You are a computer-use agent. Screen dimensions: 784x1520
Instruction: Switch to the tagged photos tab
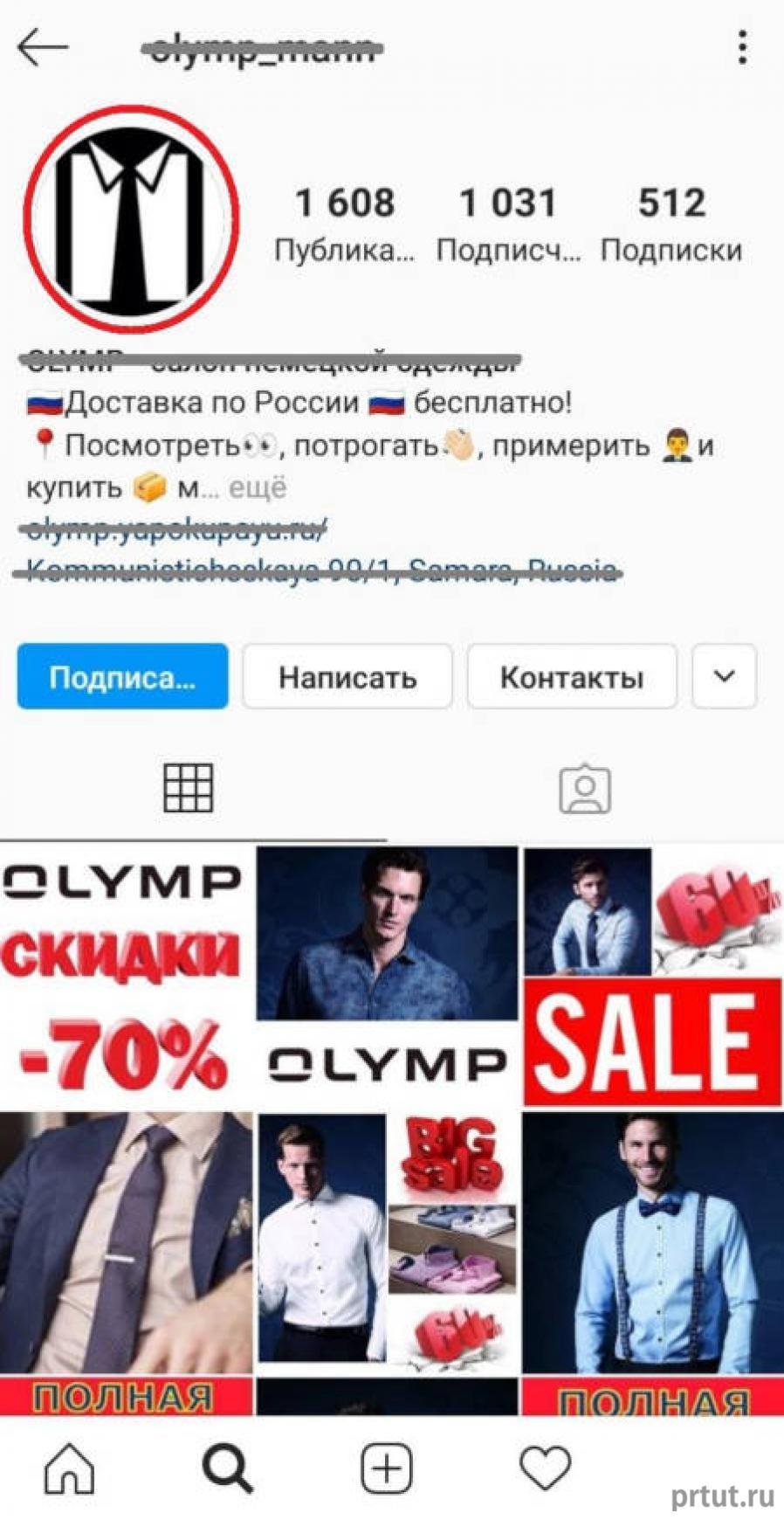(584, 790)
